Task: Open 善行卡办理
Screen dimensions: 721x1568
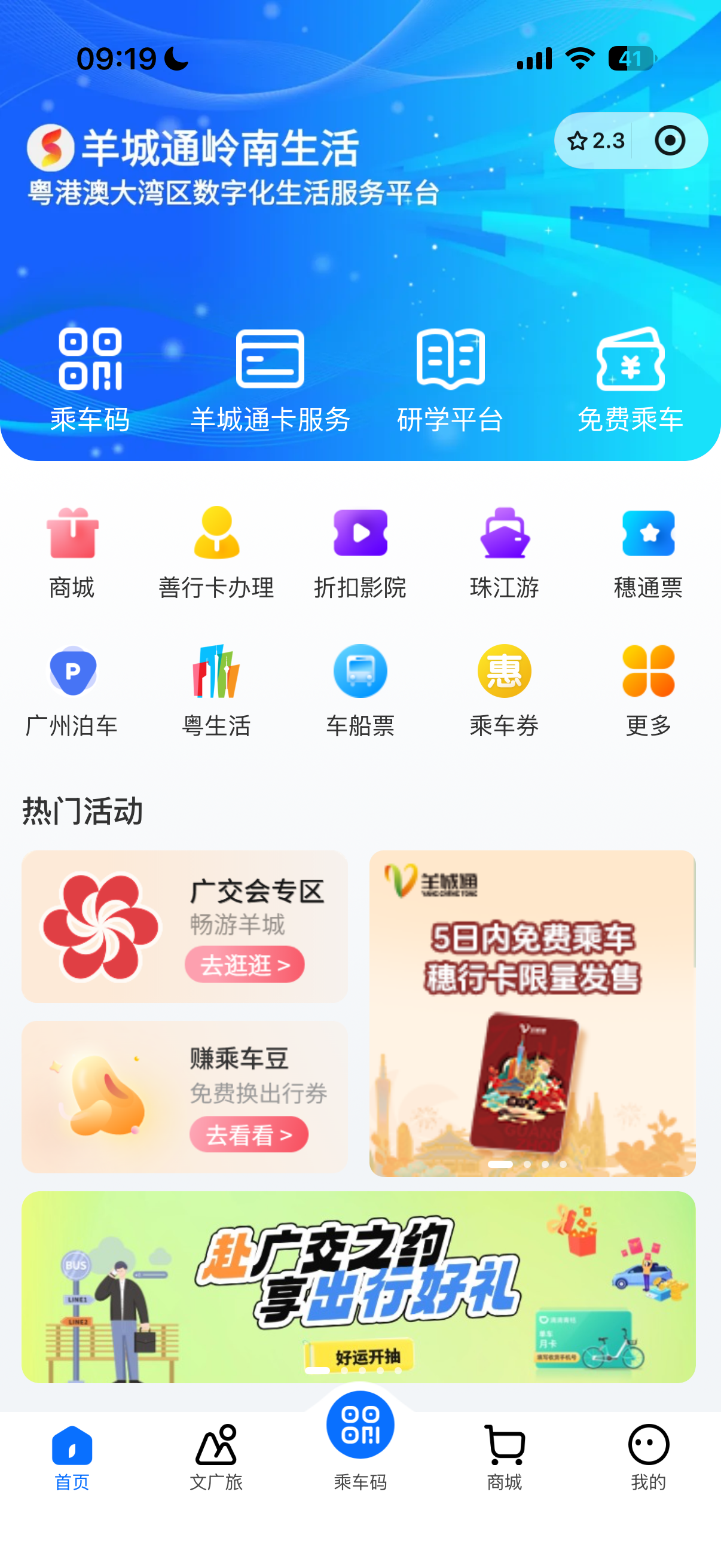Action: 216,551
